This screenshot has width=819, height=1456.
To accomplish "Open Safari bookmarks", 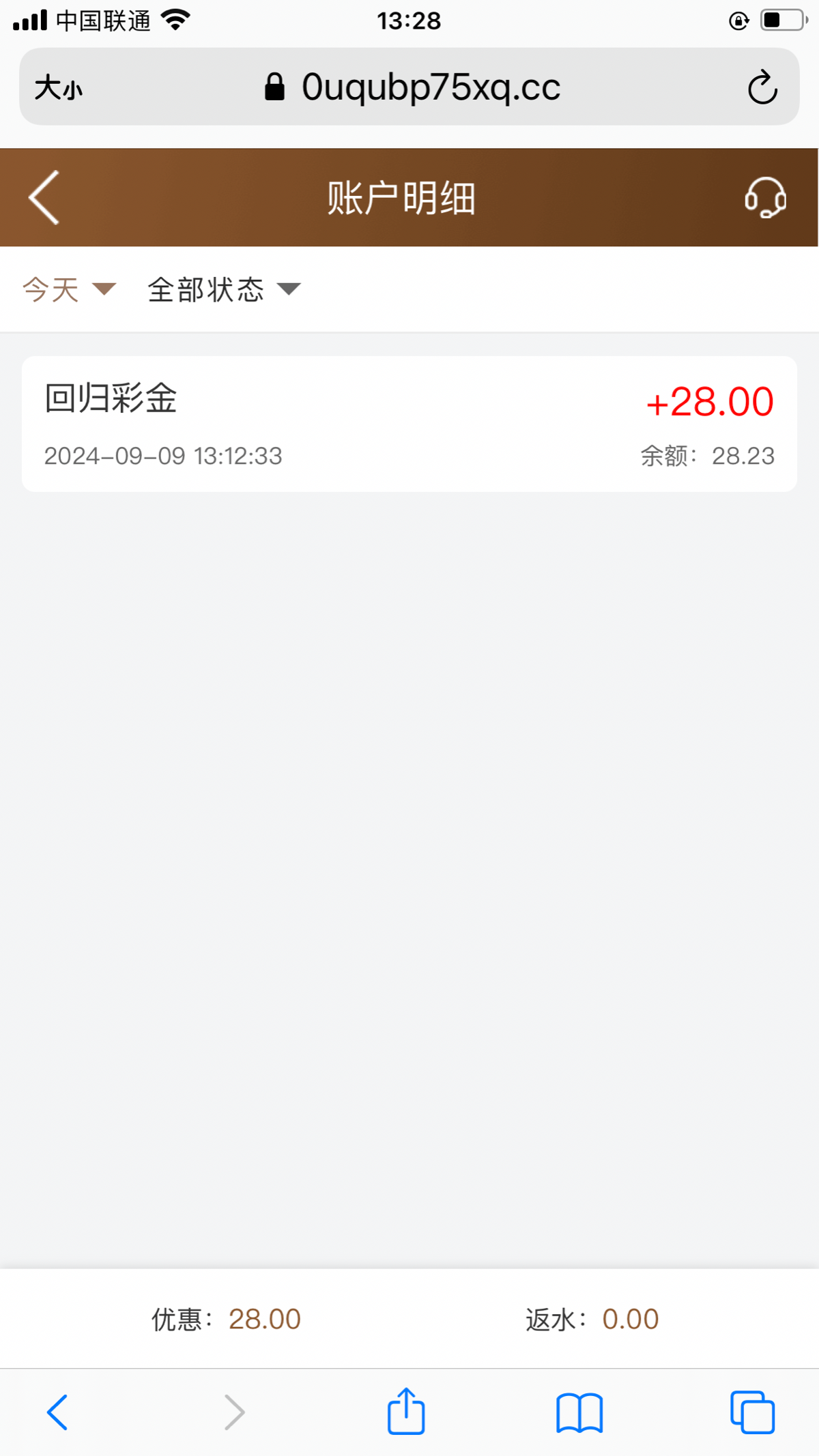I will pyautogui.click(x=579, y=1412).
